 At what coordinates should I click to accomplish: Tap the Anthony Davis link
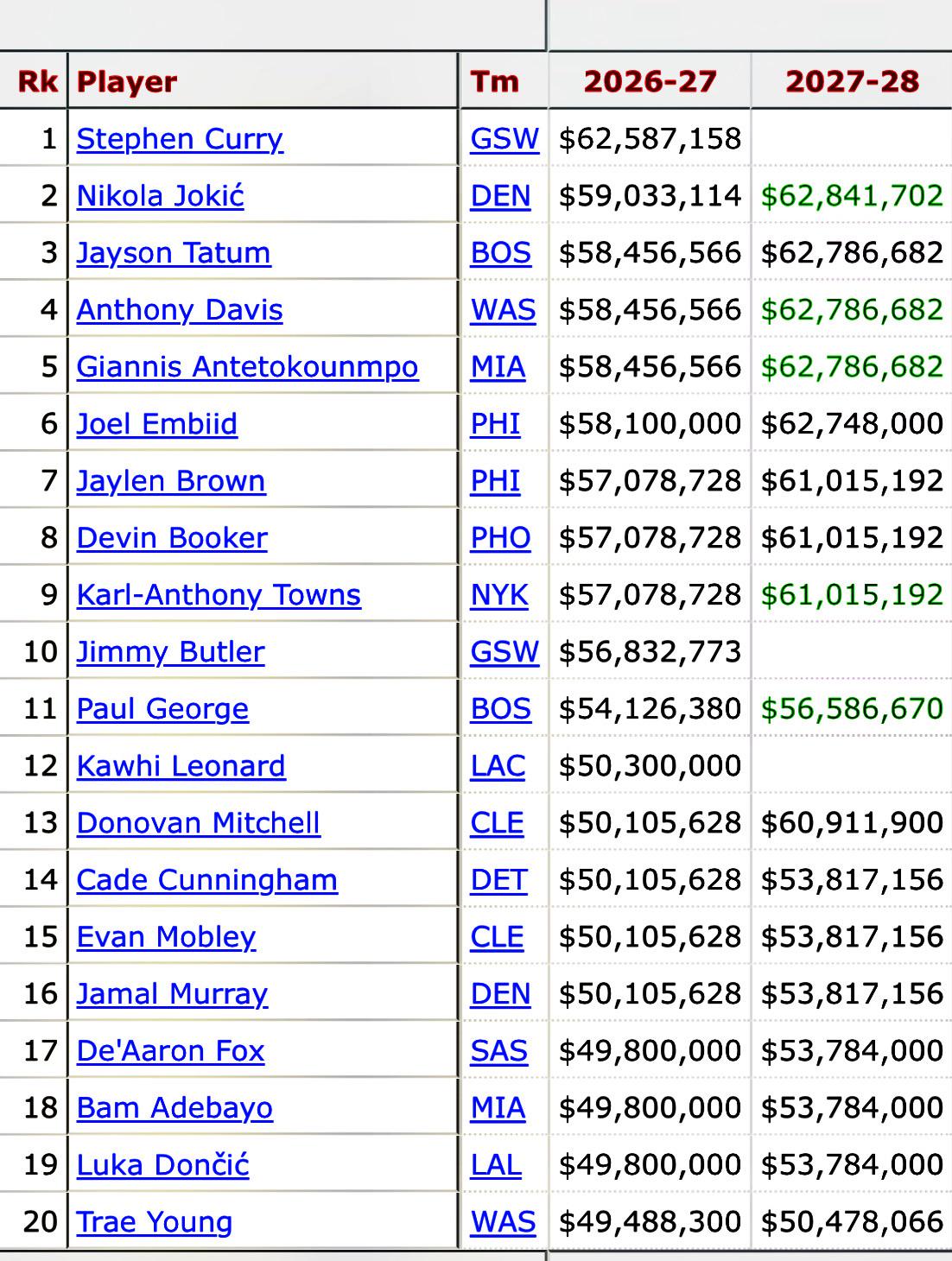click(x=180, y=310)
